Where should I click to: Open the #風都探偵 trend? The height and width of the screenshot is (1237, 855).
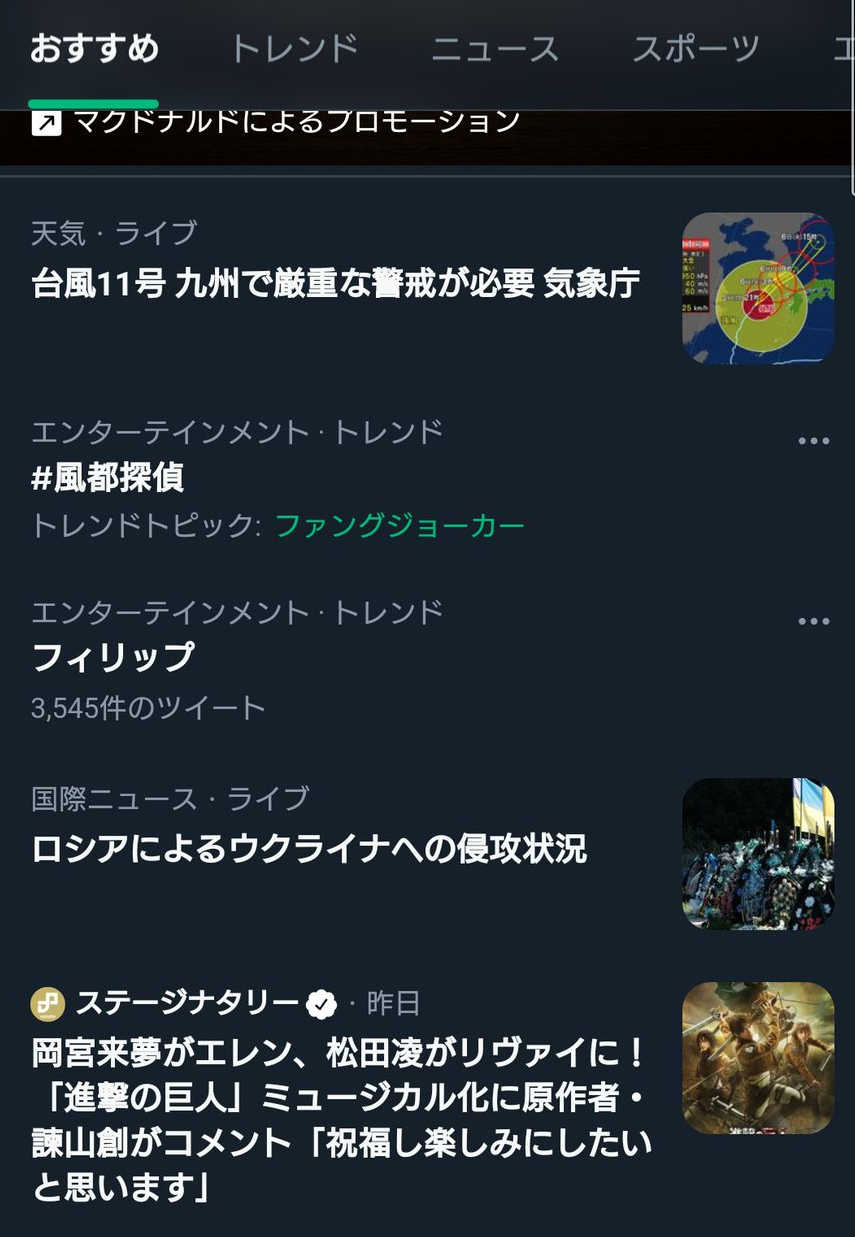coord(108,478)
